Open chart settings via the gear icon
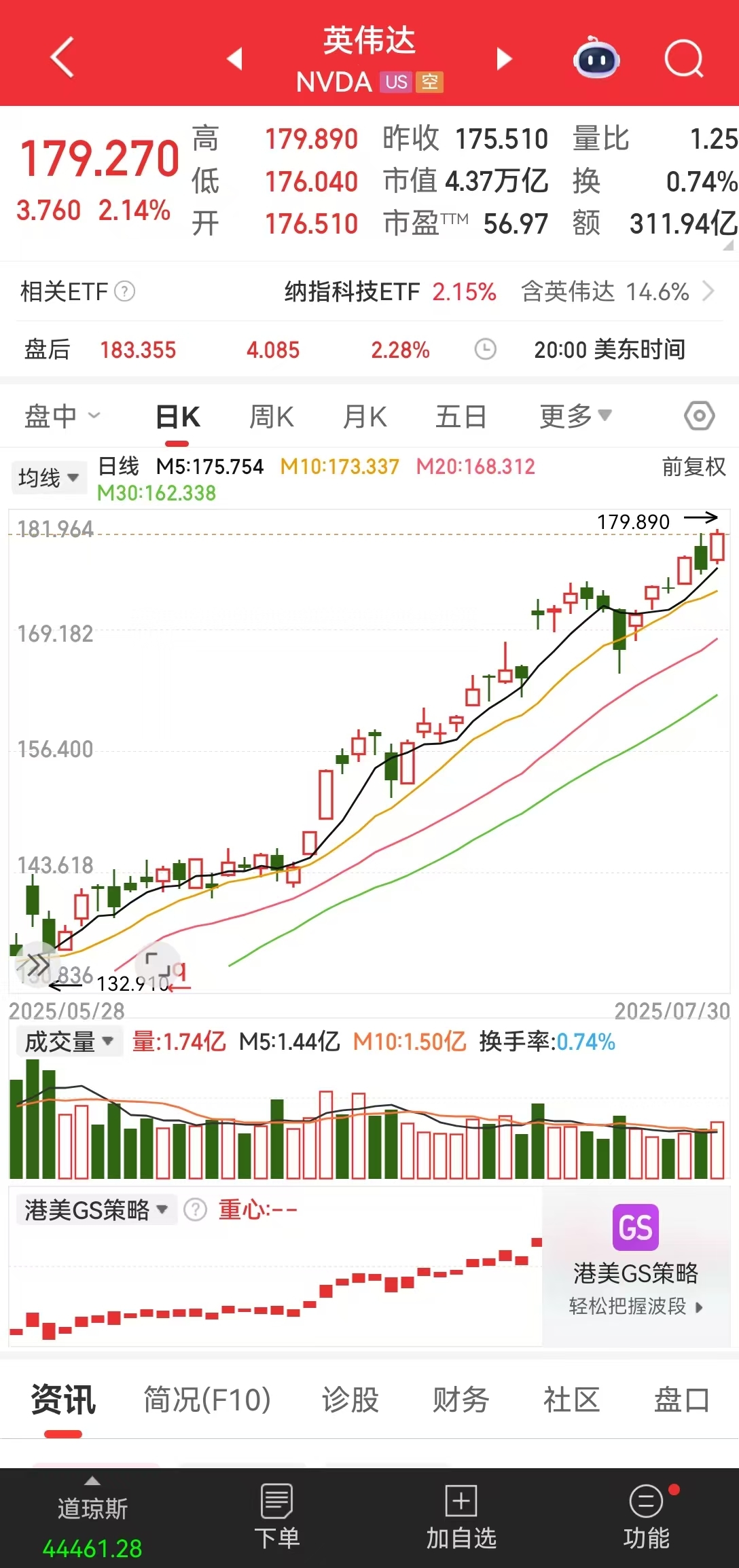 699,416
